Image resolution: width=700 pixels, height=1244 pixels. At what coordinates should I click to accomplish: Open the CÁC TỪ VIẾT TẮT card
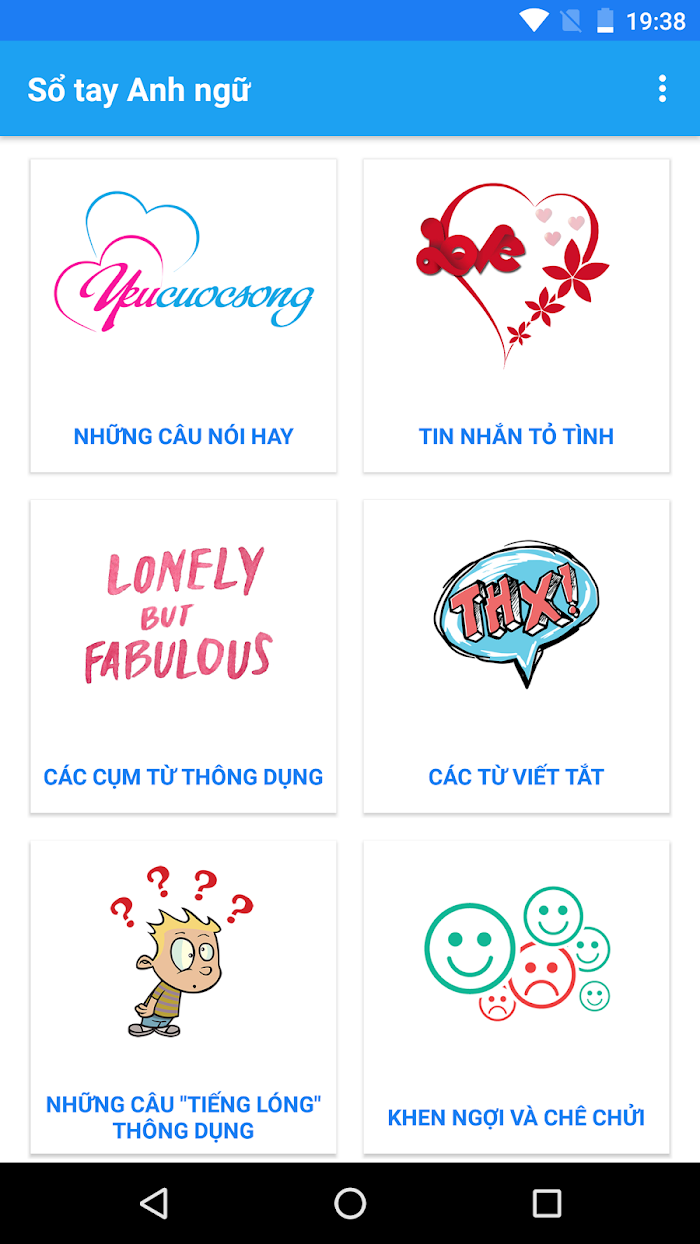(x=516, y=656)
